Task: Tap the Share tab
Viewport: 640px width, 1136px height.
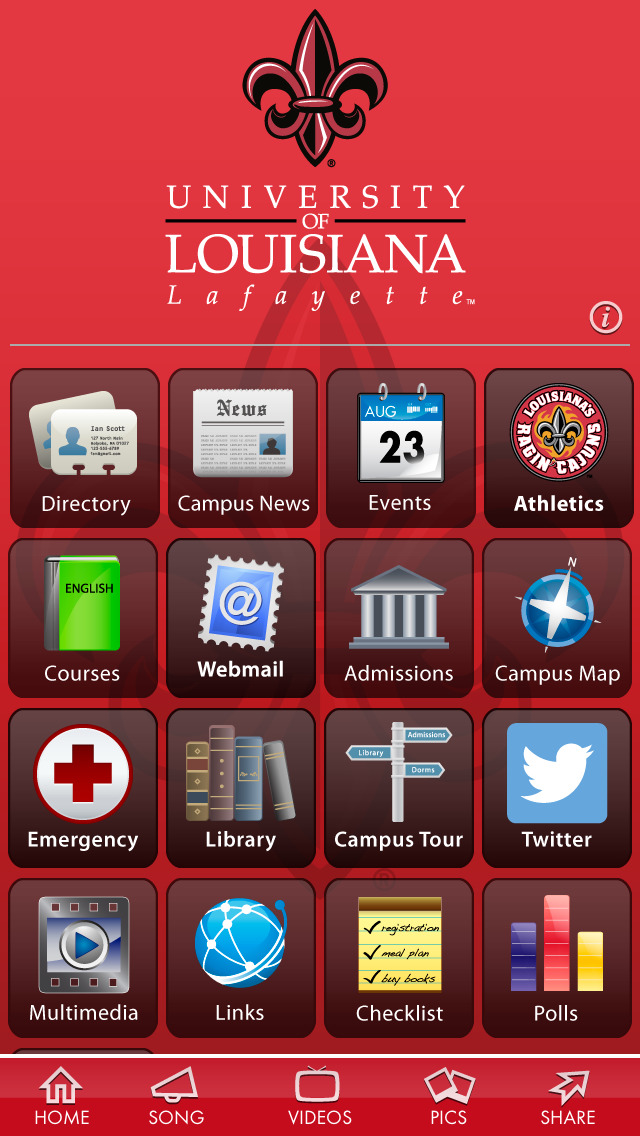Action: pyautogui.click(x=567, y=1097)
